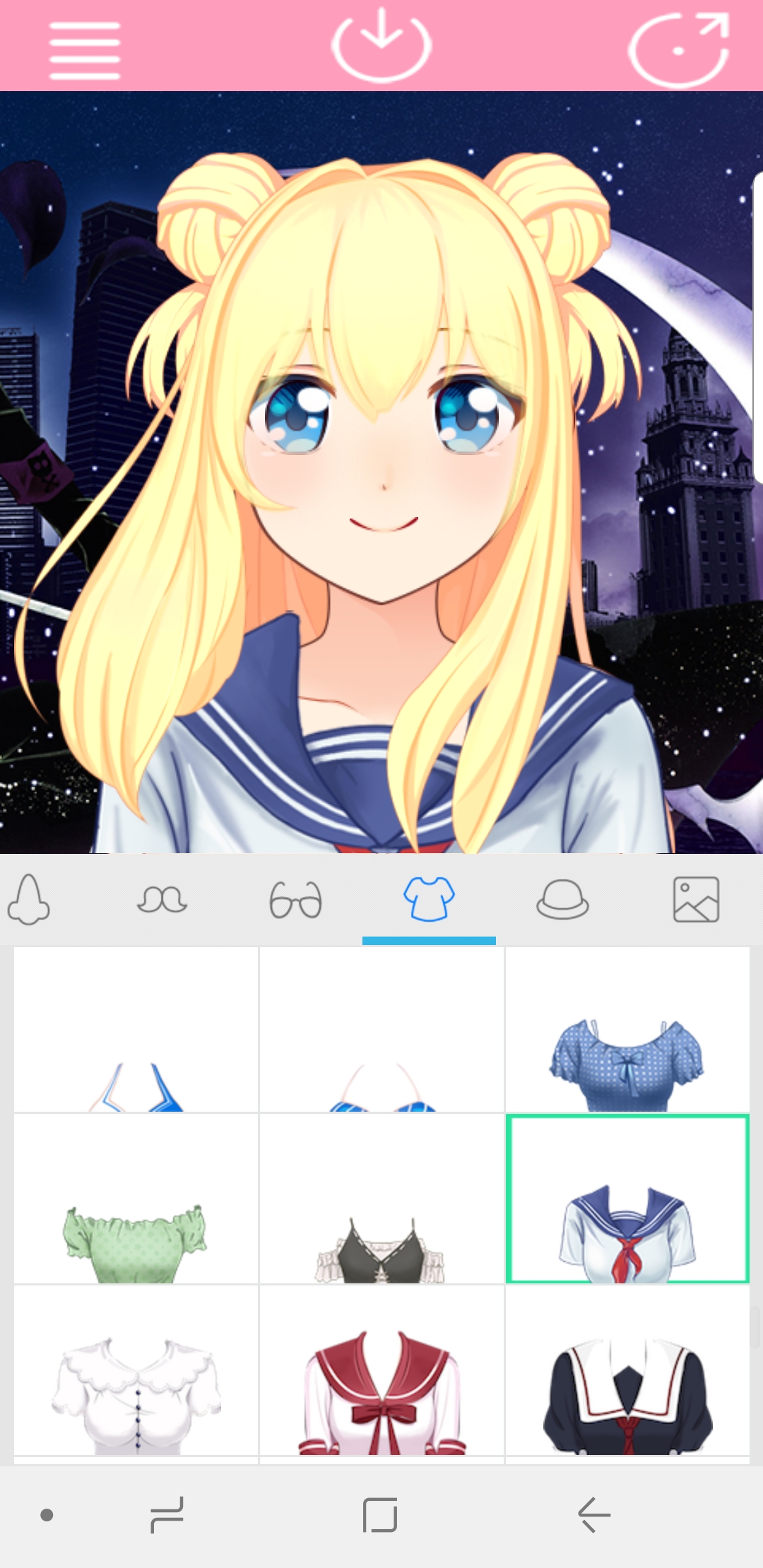This screenshot has width=763, height=1568.
Task: Select the clothing shirt tab
Action: (x=429, y=899)
